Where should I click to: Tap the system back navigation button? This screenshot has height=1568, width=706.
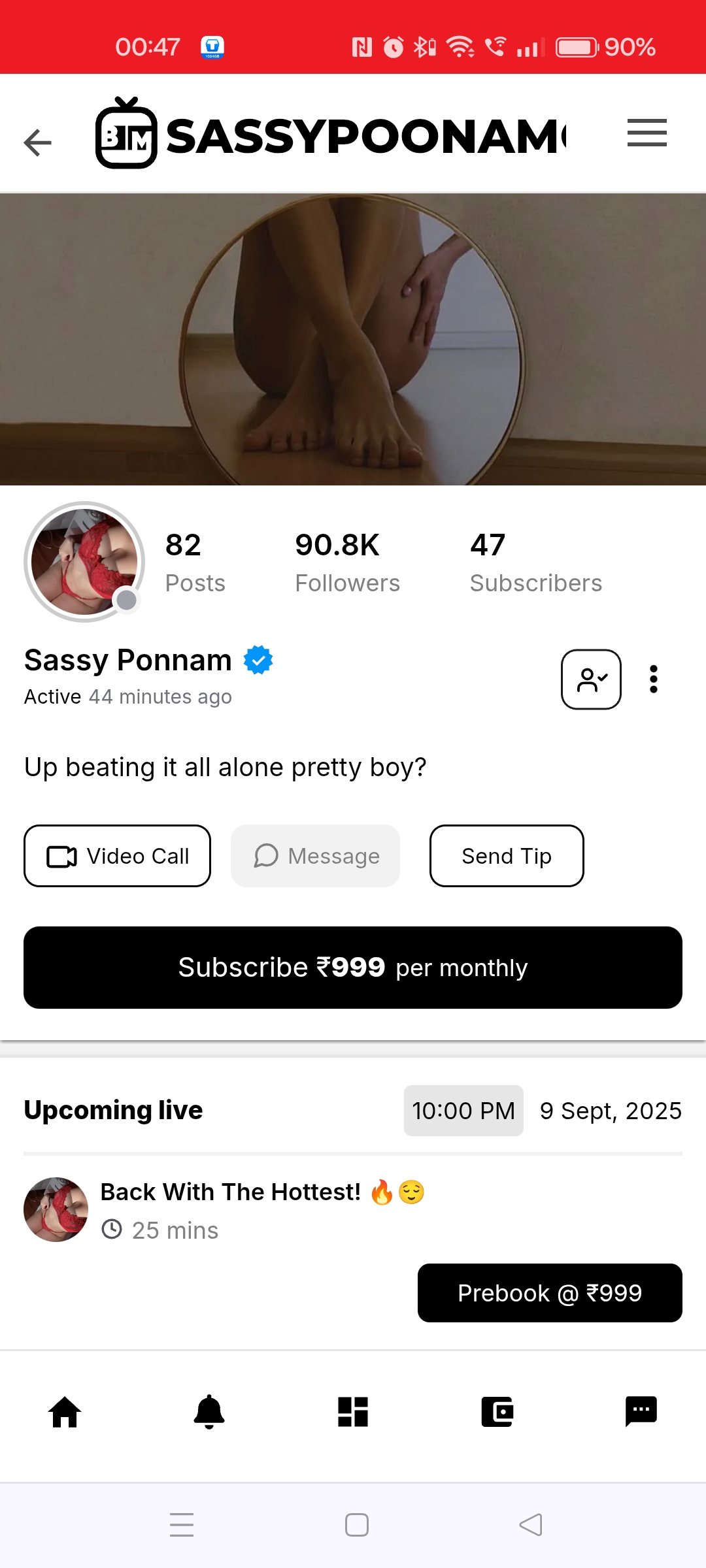click(x=531, y=1525)
